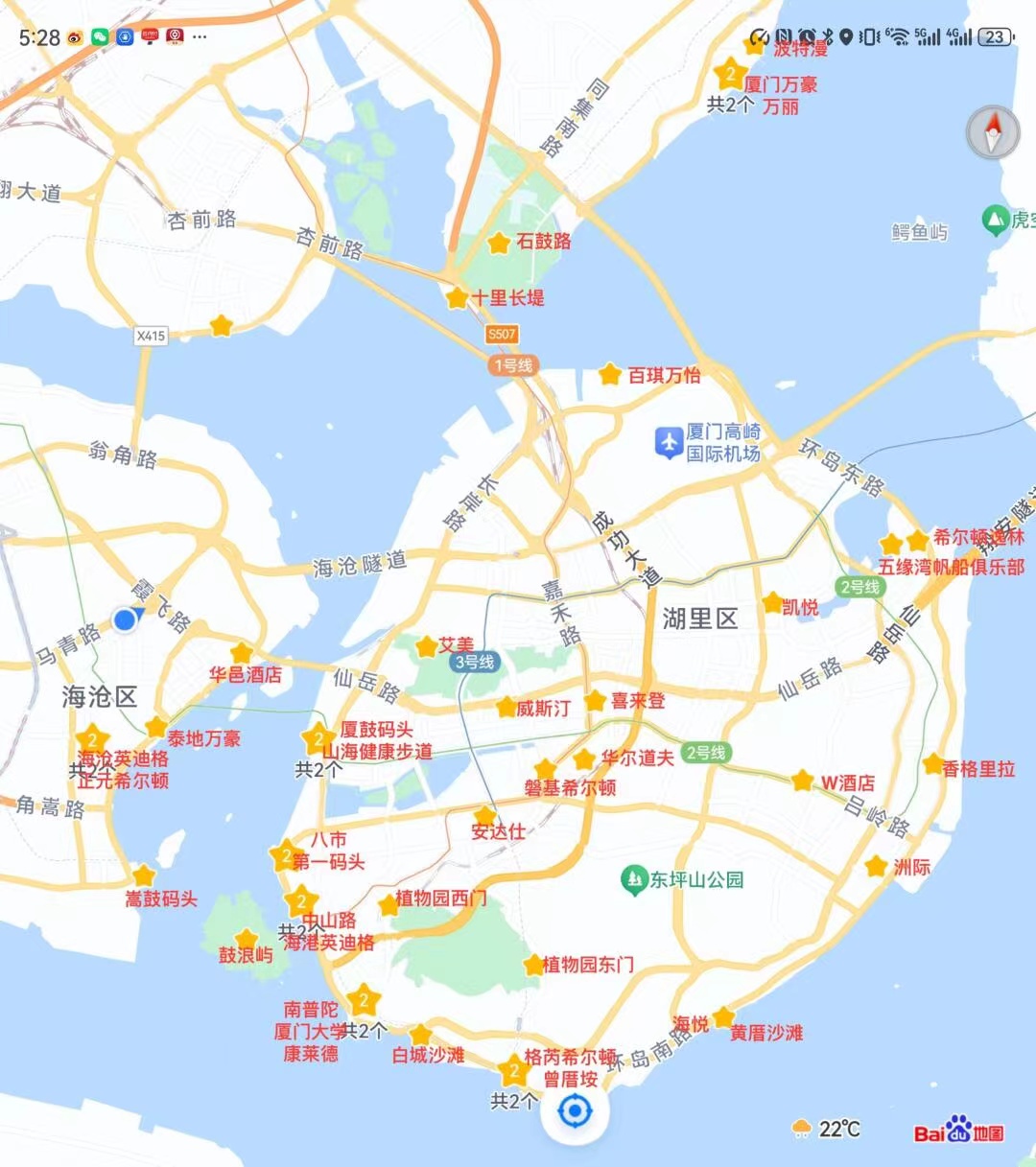Recenter map with the locate button

575,1112
